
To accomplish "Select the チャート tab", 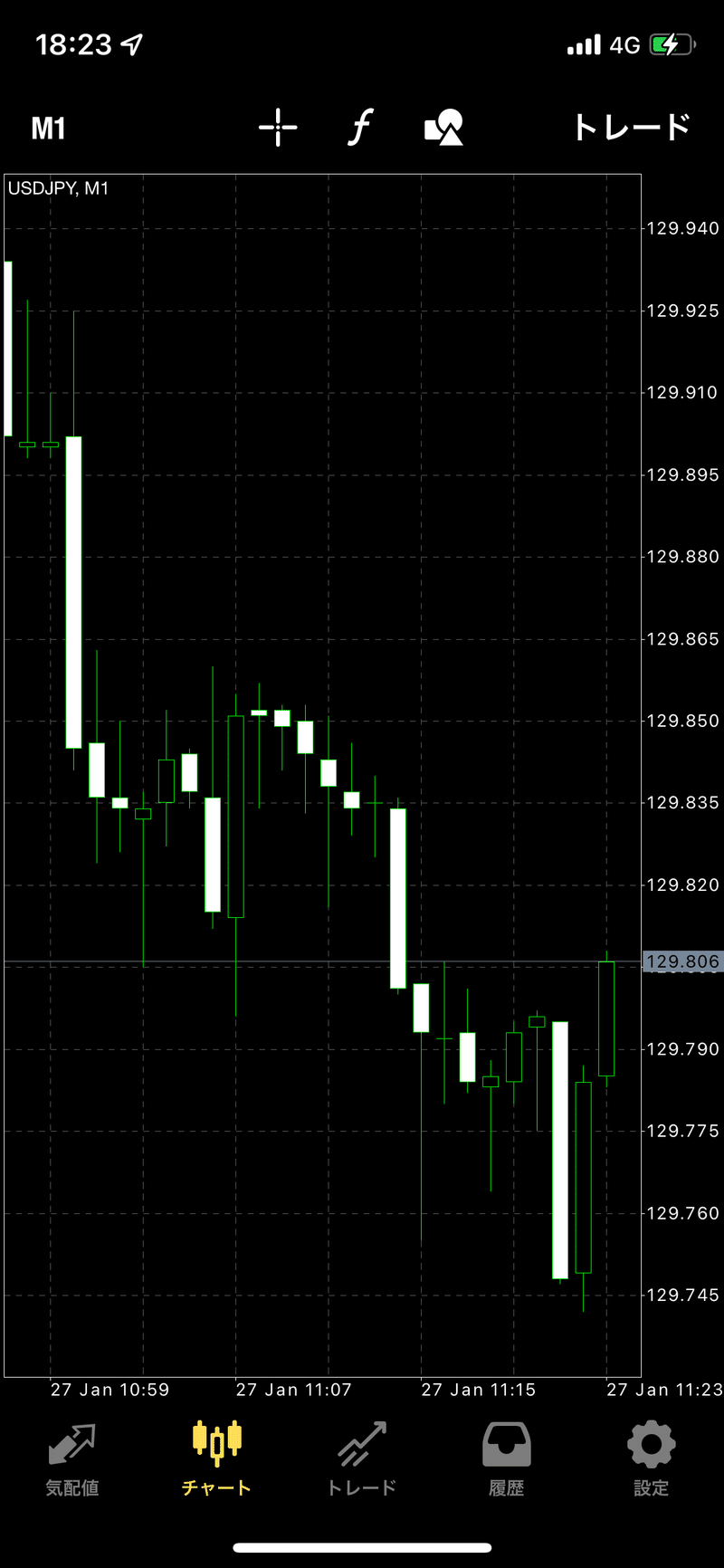I will point(216,1459).
